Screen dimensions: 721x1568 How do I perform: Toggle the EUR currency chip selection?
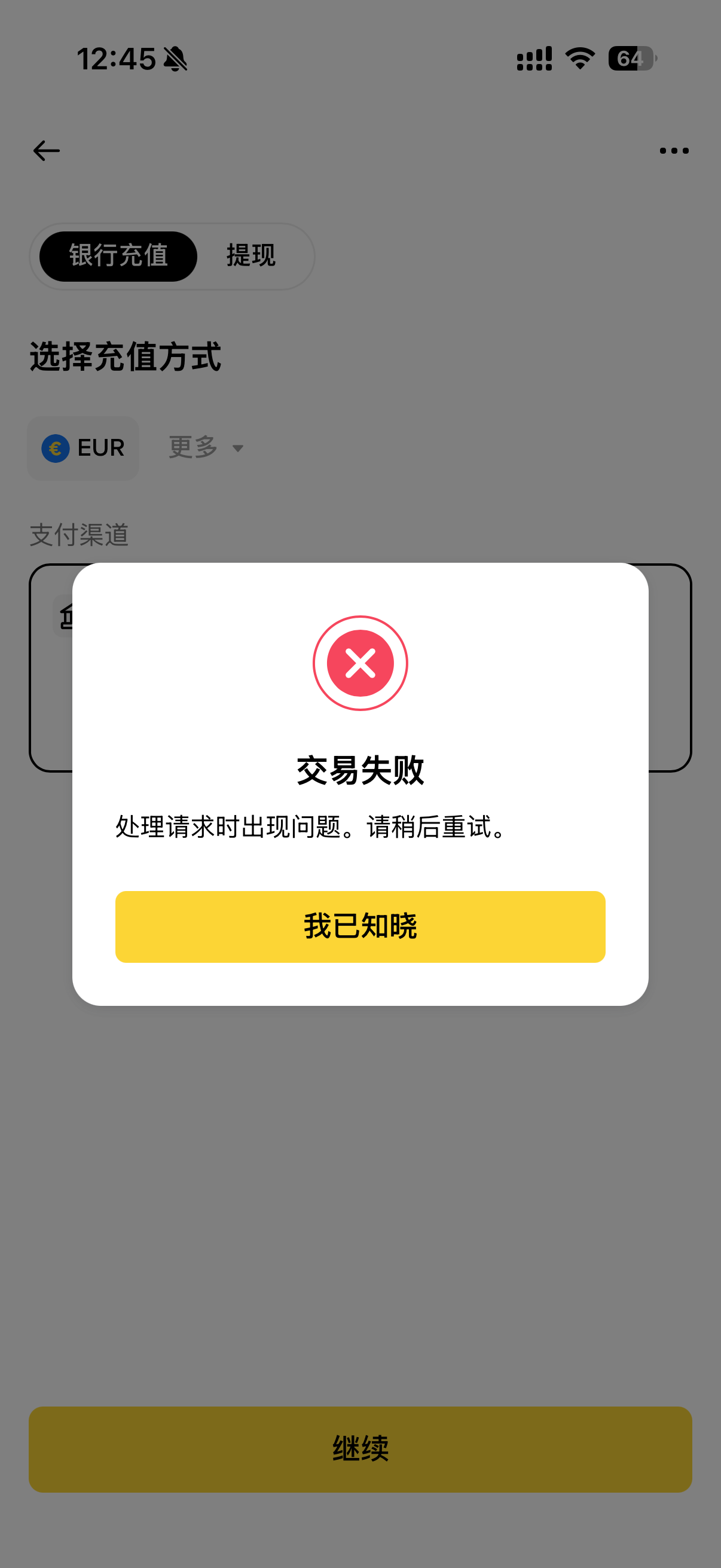(83, 447)
